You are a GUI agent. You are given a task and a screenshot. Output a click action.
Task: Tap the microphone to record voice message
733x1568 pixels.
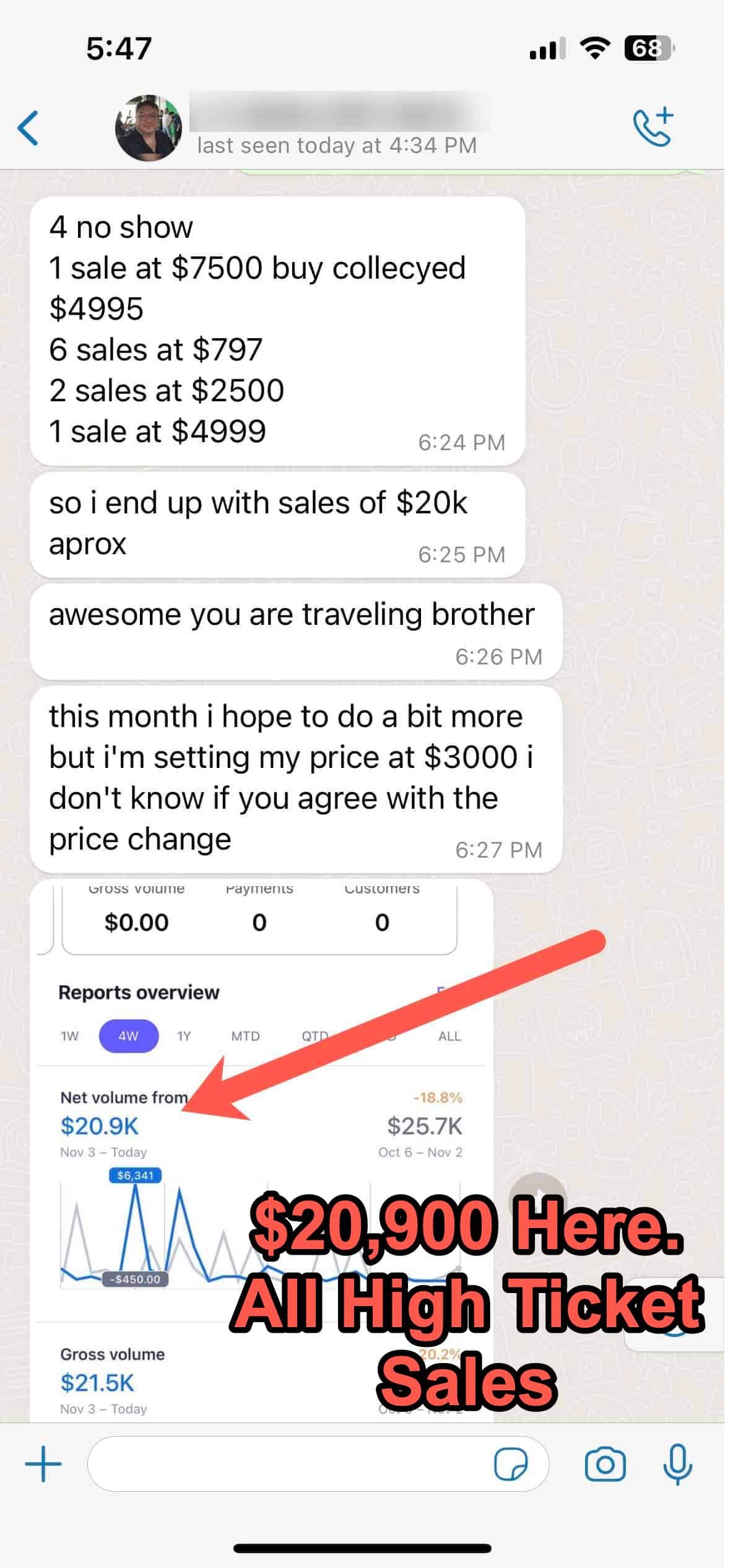click(x=677, y=1464)
